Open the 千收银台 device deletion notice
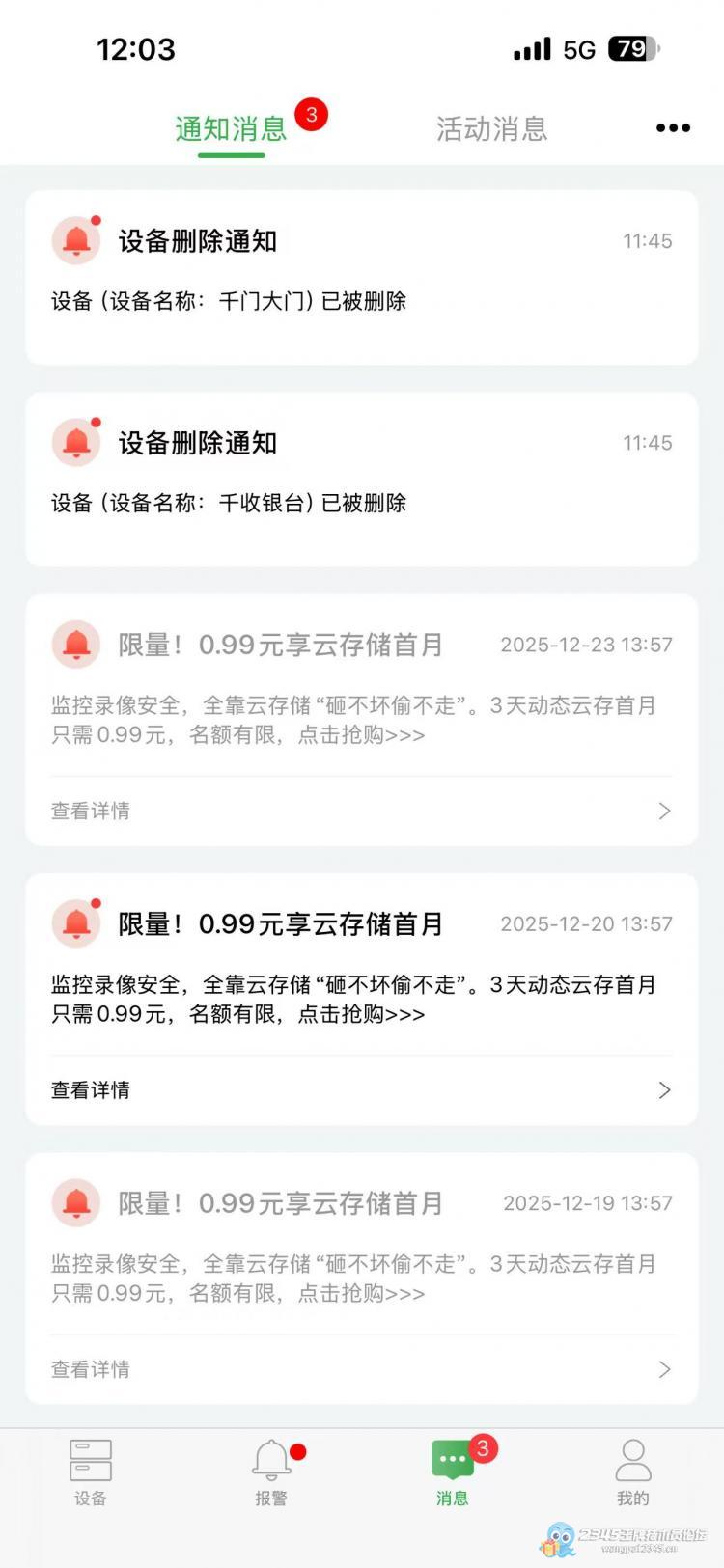This screenshot has width=724, height=1568. pyautogui.click(x=361, y=479)
